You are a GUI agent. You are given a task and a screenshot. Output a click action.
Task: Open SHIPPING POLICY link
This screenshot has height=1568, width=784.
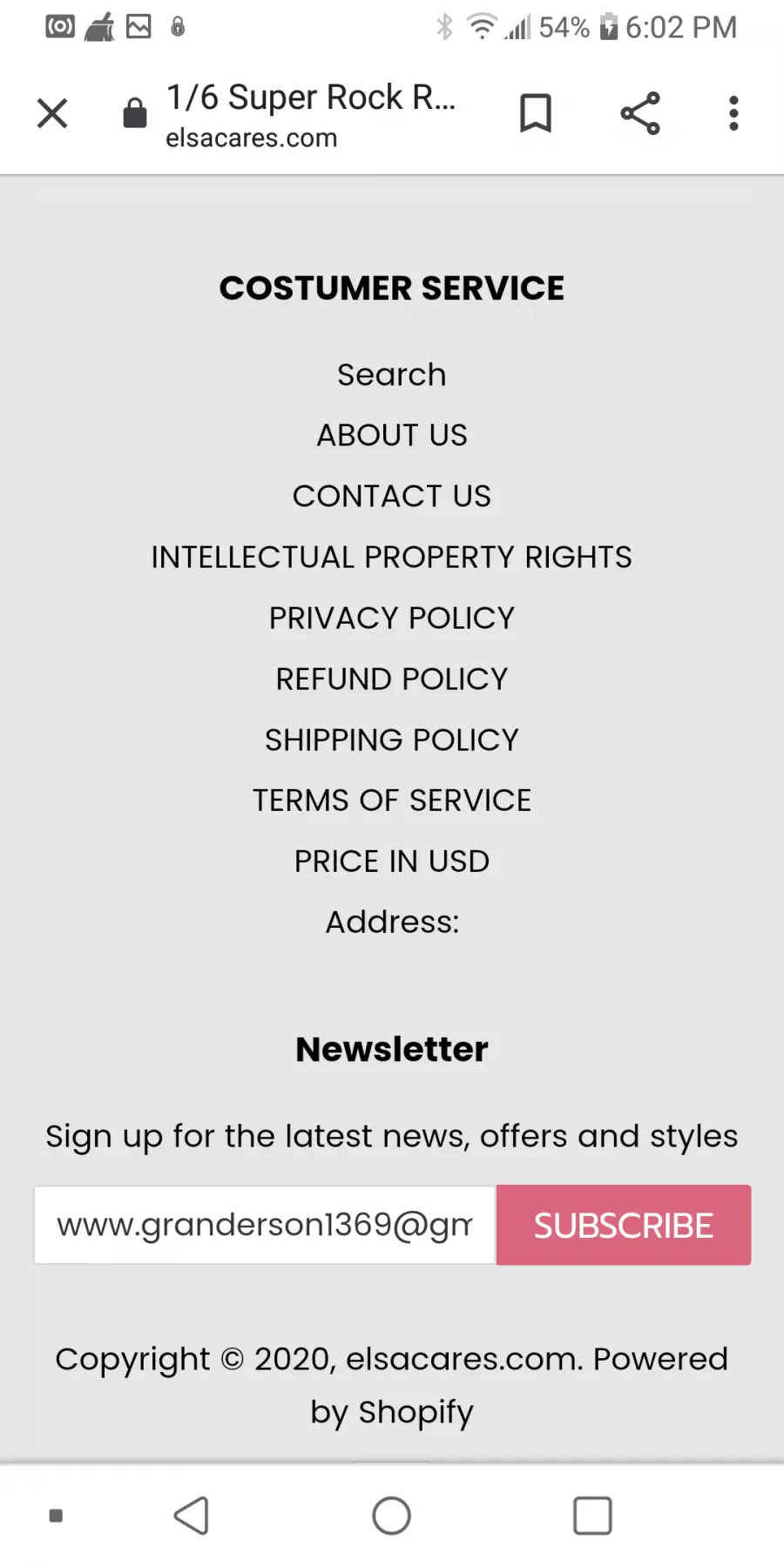point(392,740)
